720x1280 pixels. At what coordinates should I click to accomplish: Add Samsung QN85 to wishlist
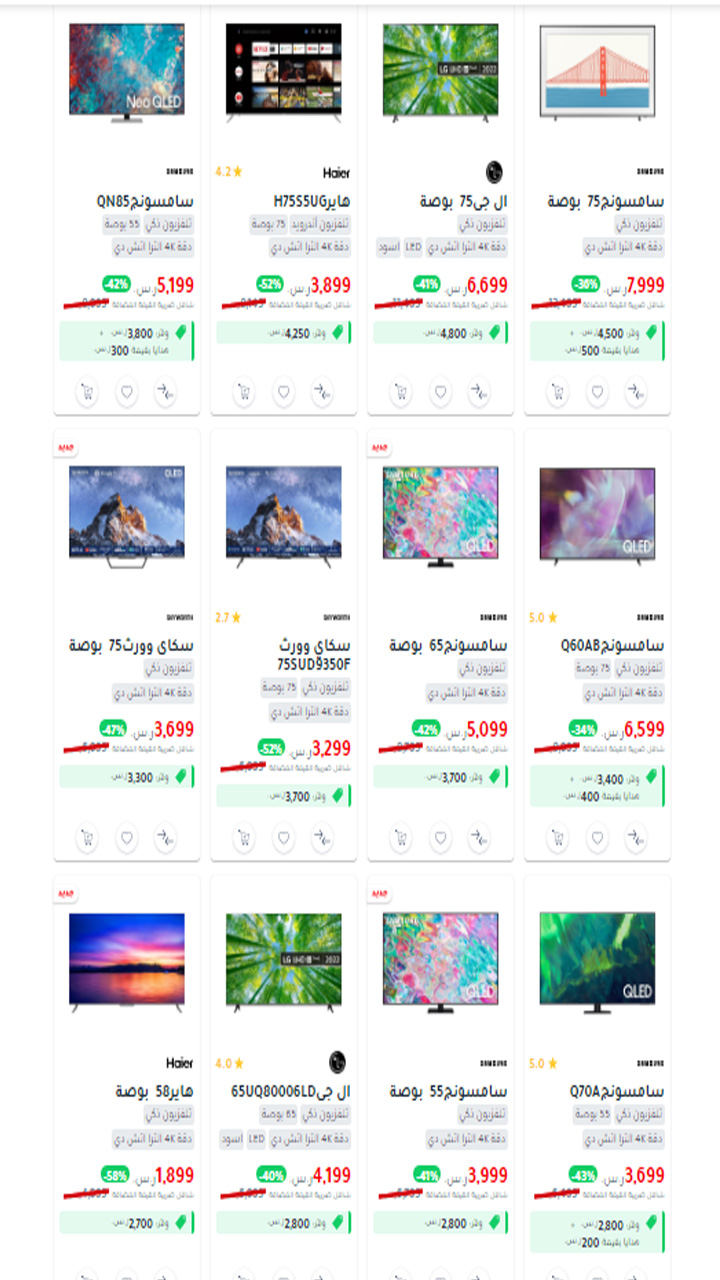click(127, 393)
